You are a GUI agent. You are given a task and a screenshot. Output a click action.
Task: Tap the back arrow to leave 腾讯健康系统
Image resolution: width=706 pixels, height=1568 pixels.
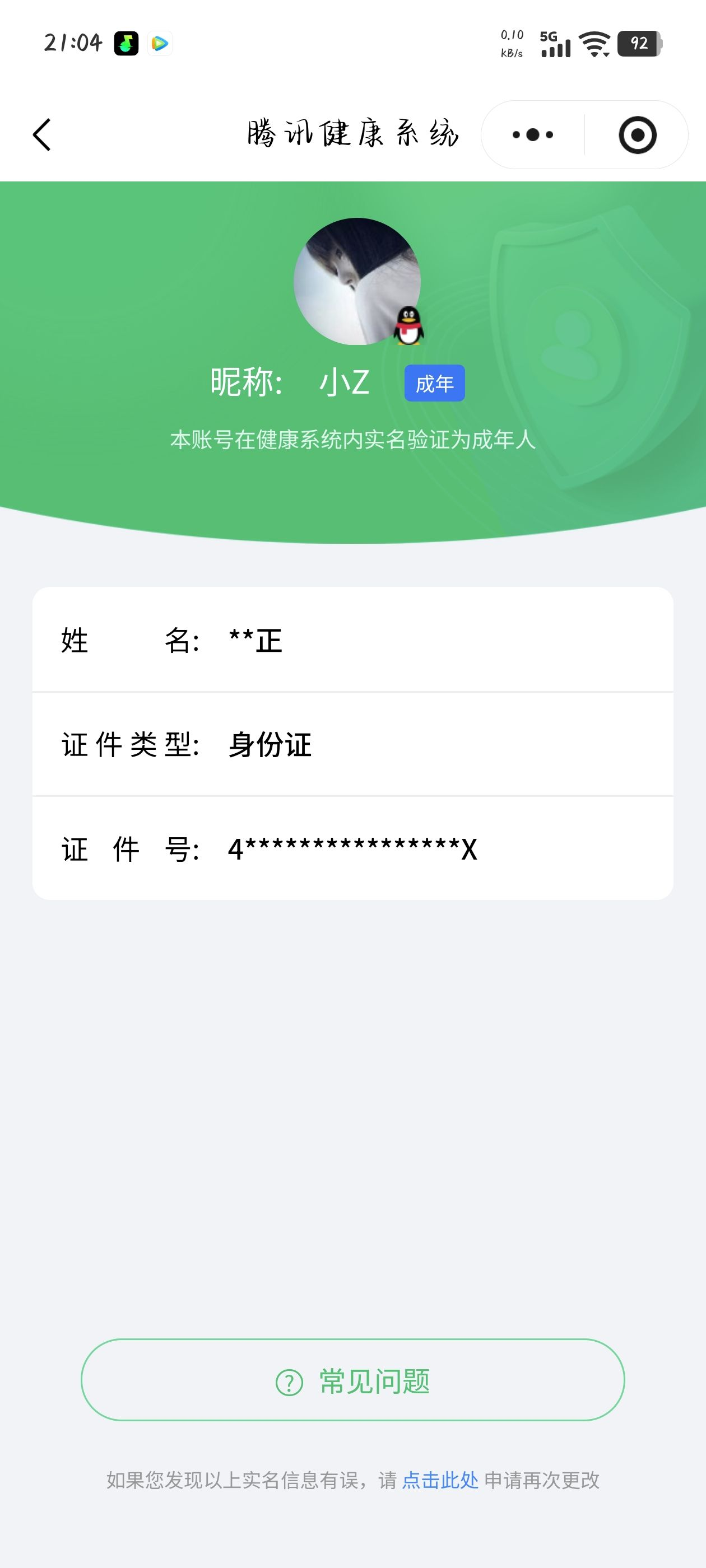point(41,135)
